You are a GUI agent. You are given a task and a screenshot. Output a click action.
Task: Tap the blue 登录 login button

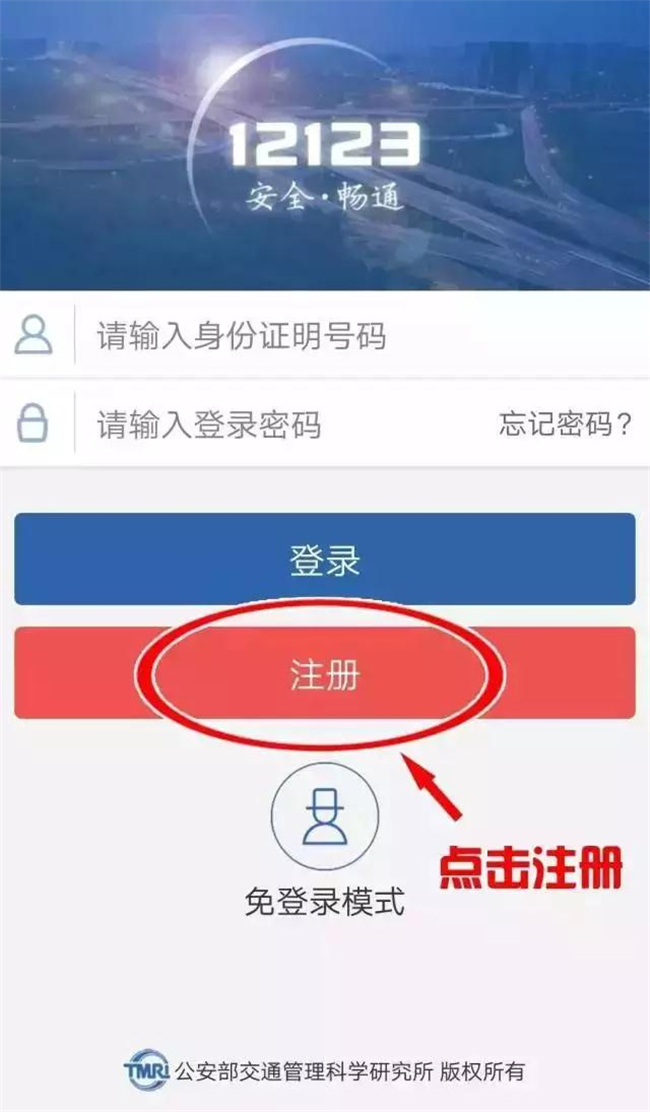coord(324,559)
